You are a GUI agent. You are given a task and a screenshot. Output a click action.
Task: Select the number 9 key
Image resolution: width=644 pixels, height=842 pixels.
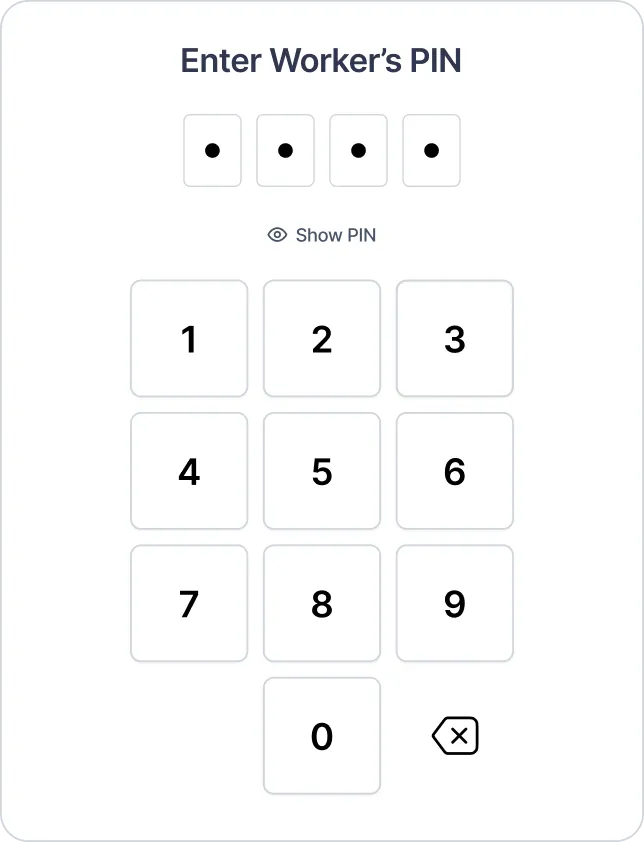click(455, 603)
